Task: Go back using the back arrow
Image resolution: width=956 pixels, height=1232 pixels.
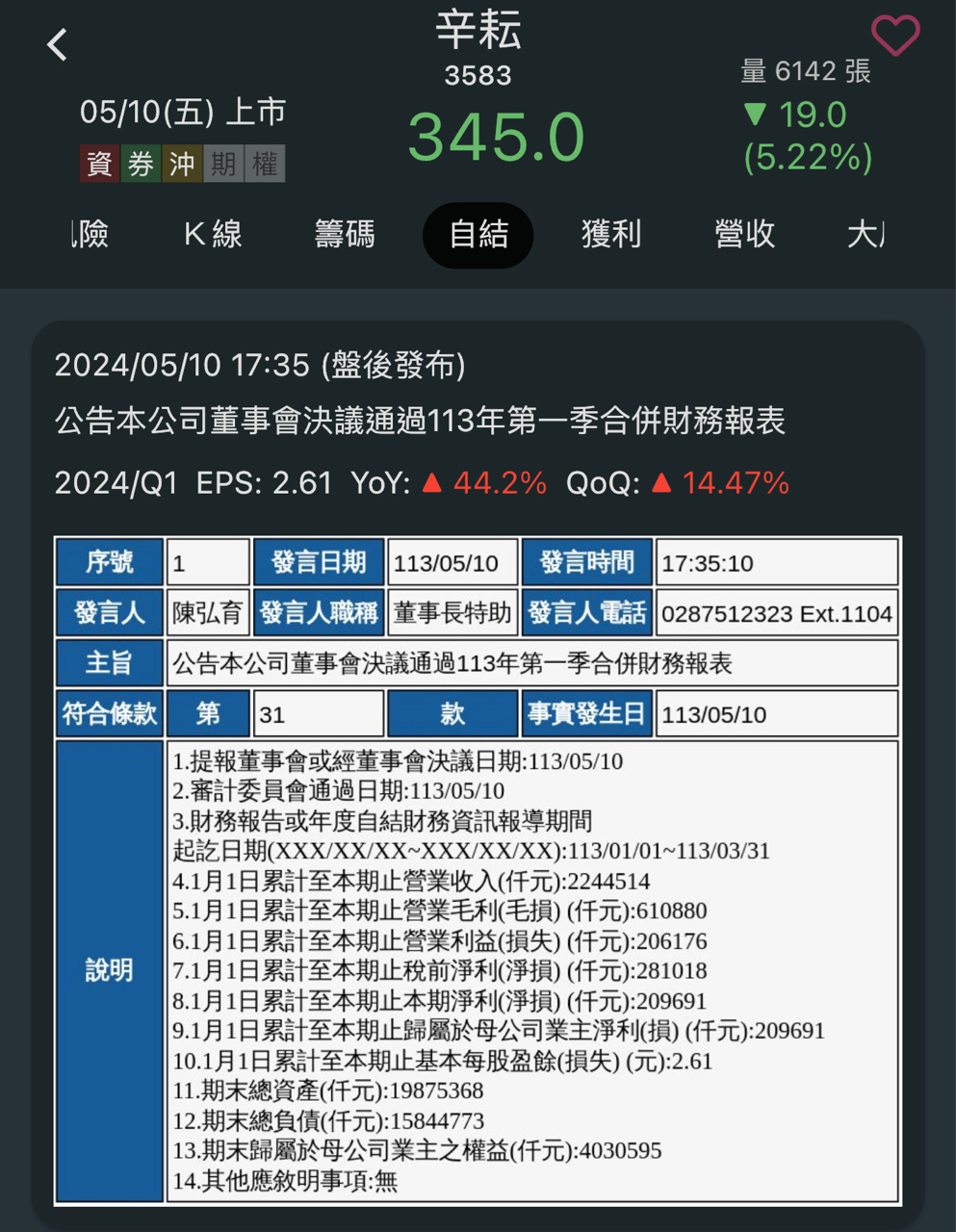Action: [58, 44]
